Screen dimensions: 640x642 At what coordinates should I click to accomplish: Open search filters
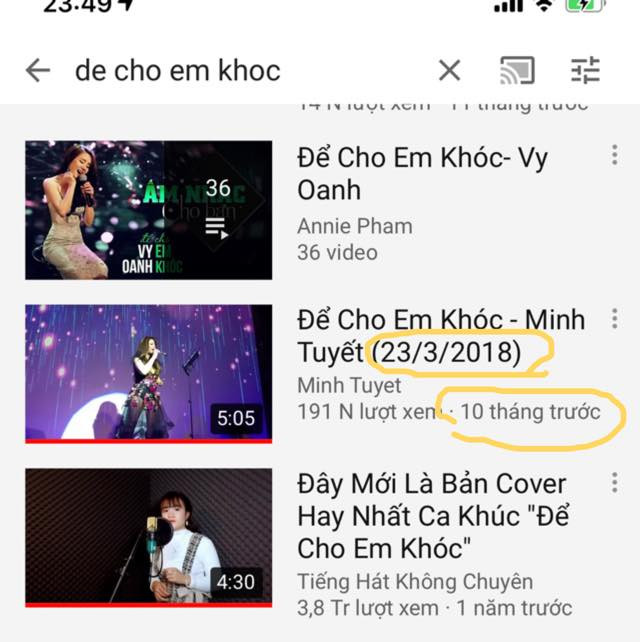click(585, 70)
